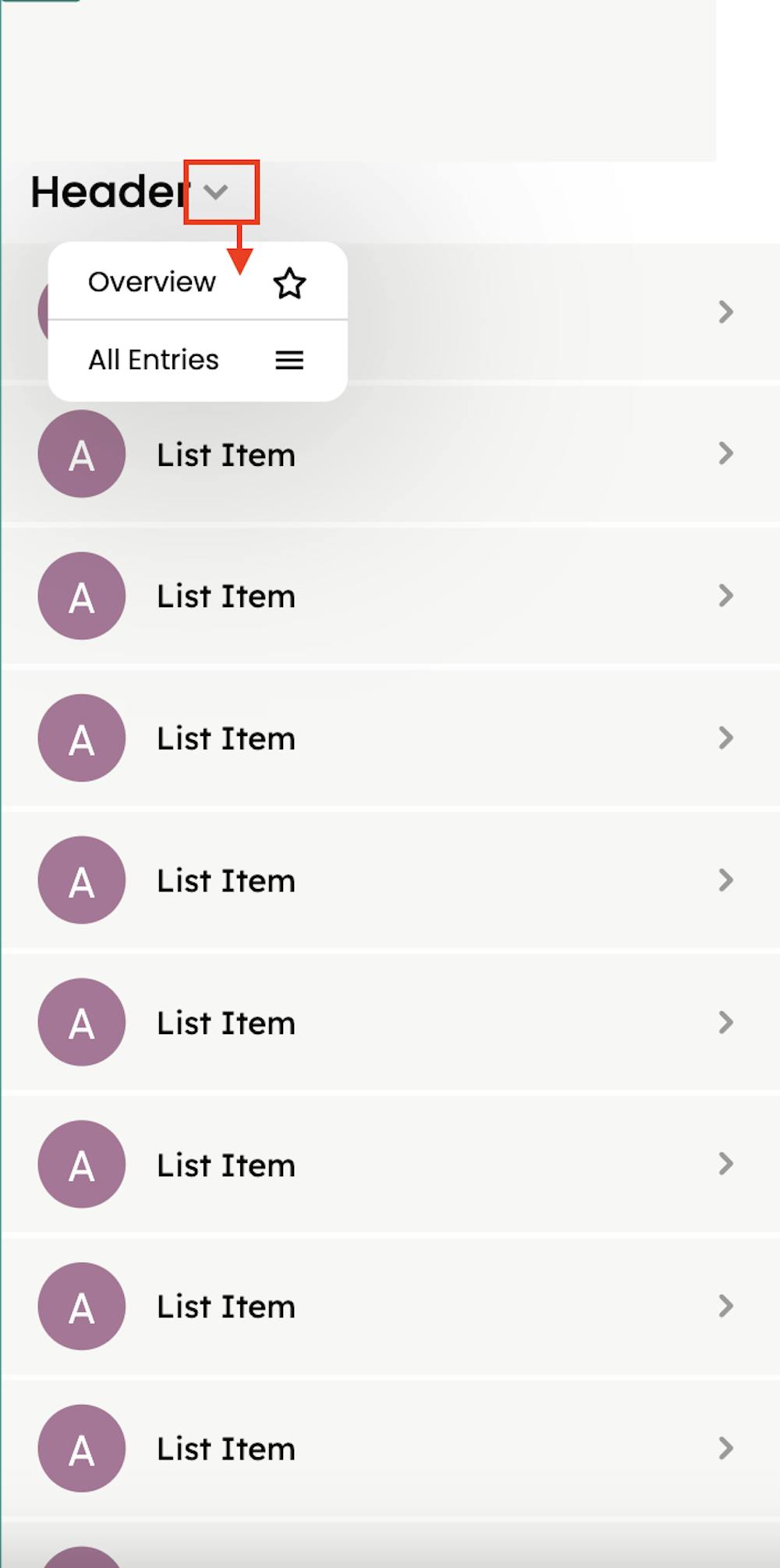Choose All Entries in the dropdown menu
The height and width of the screenshot is (1568, 780).
(x=154, y=360)
